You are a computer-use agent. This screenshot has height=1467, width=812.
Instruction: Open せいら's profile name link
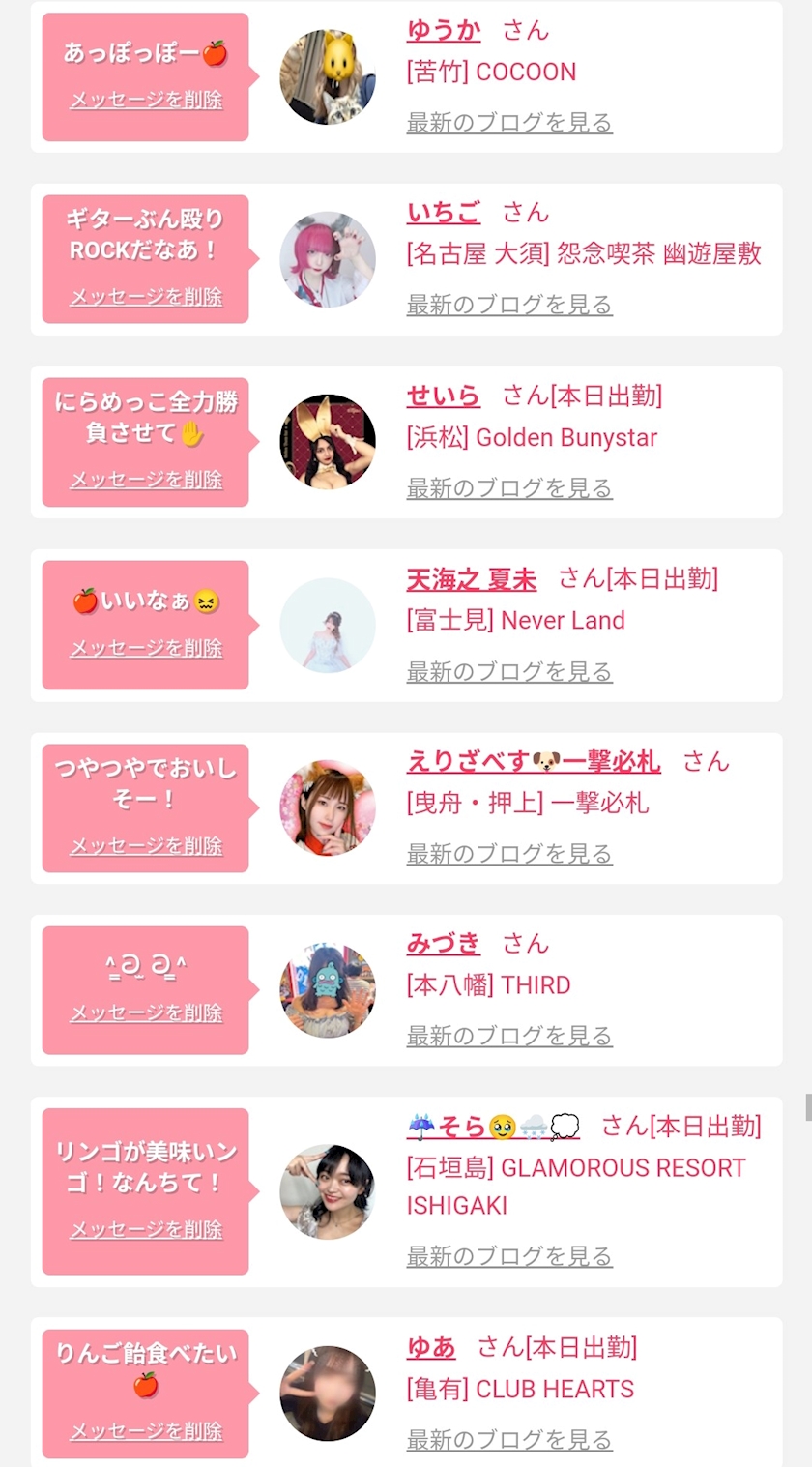coord(444,396)
